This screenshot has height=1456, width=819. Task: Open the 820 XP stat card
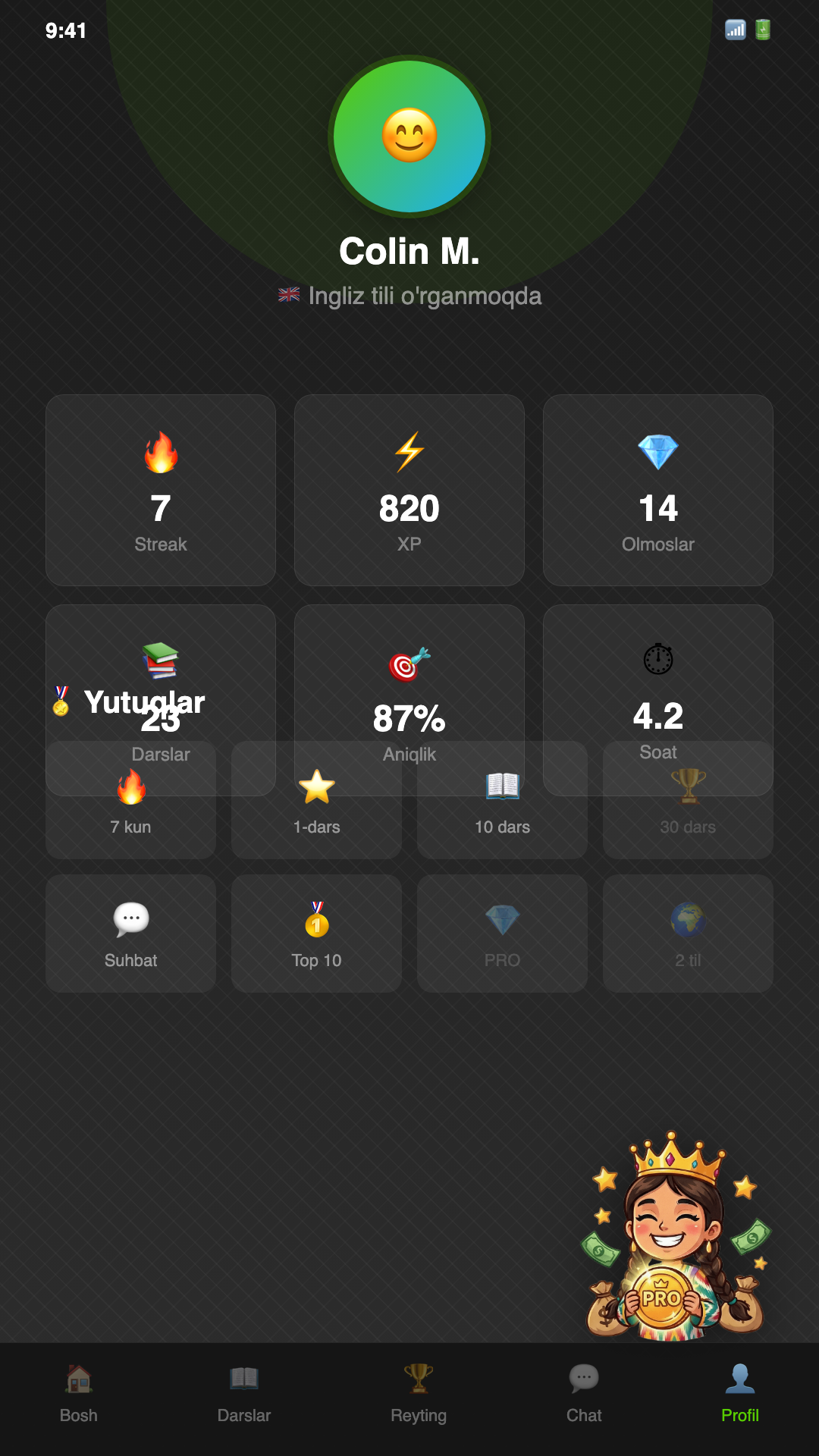coord(409,490)
